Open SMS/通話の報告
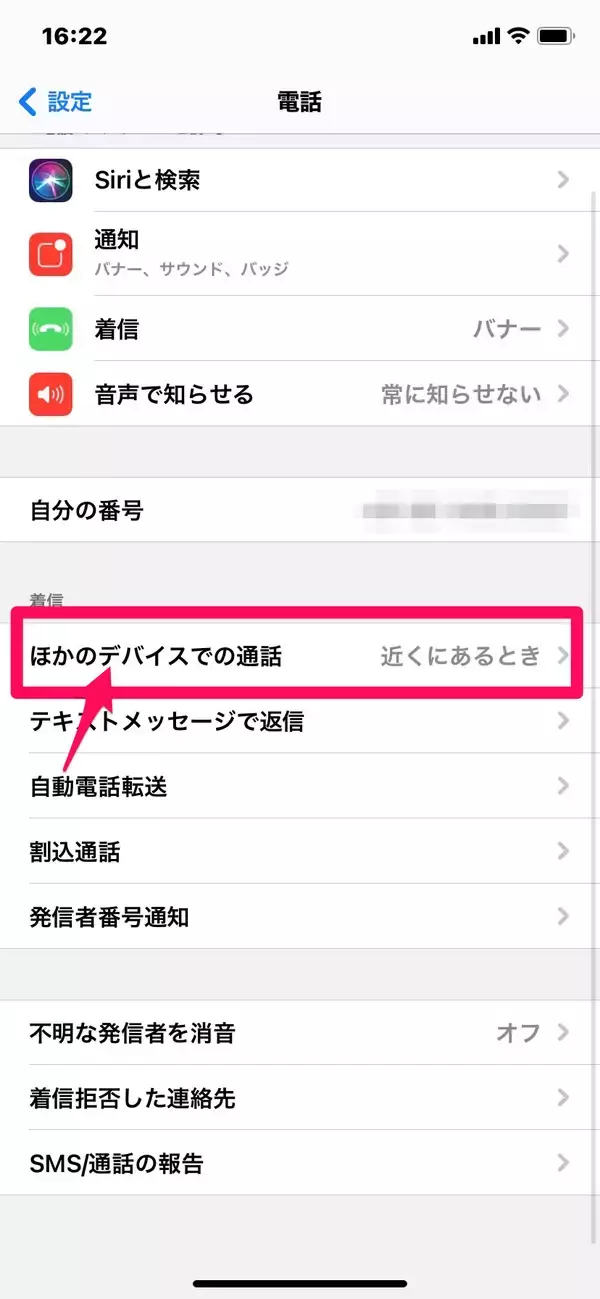 pyautogui.click(x=300, y=1163)
